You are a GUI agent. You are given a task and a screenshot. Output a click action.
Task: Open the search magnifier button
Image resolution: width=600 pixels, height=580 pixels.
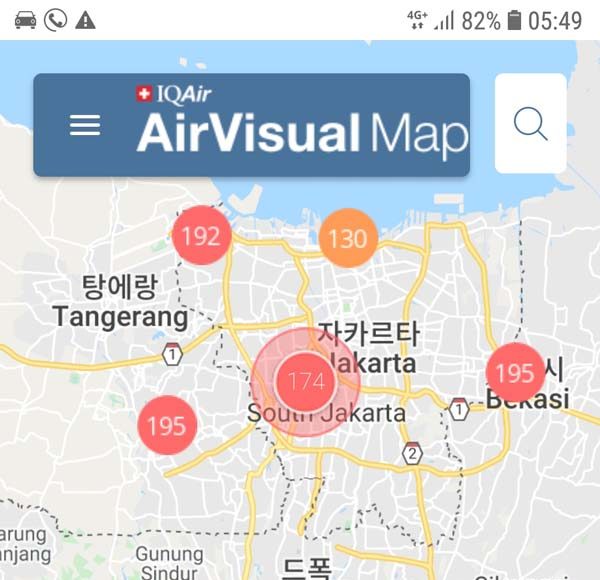(530, 124)
